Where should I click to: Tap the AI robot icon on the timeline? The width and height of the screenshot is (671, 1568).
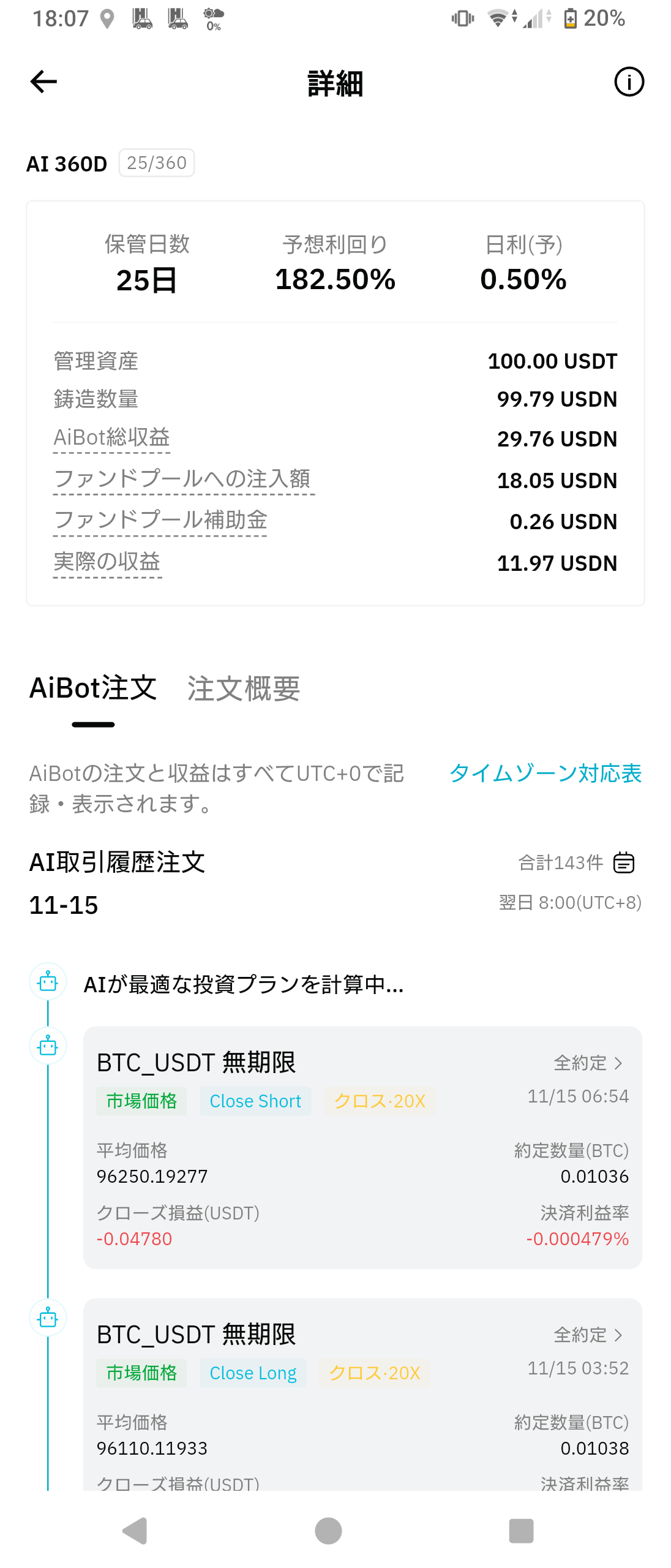(x=48, y=982)
